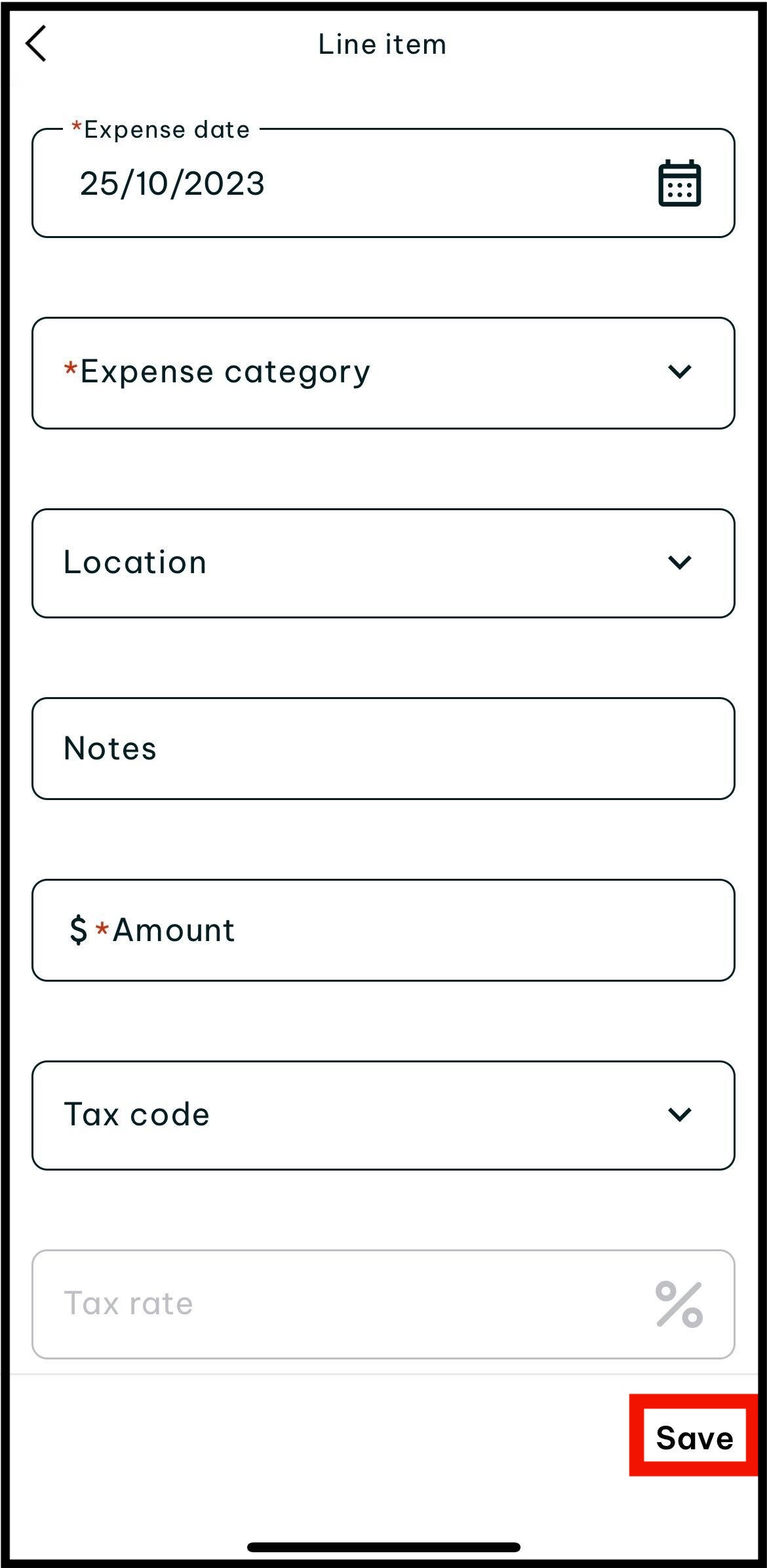
Task: Open the calendar picker for Expense date
Action: pos(679,183)
